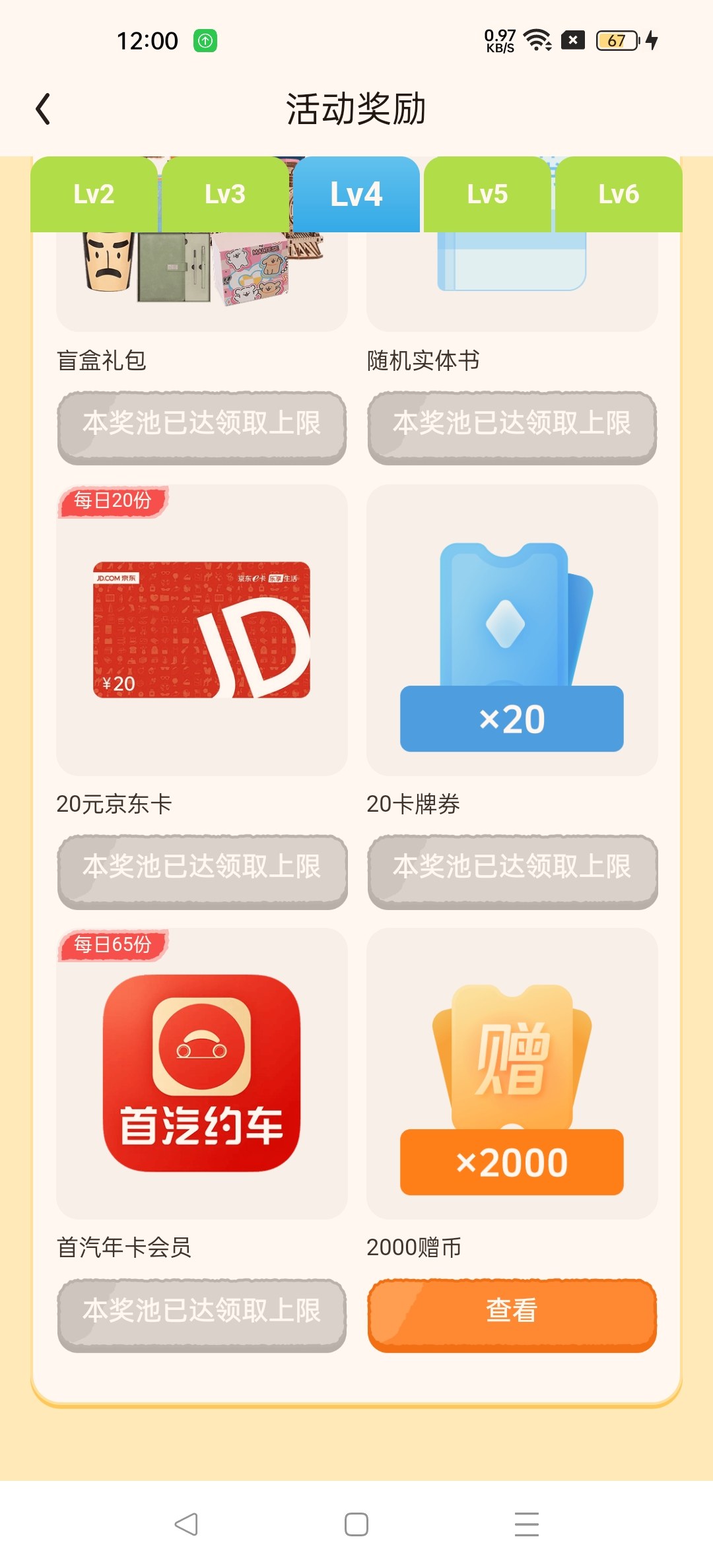Open the 首汽年卡会员 reward card
This screenshot has width=713, height=1568.
[202, 1074]
